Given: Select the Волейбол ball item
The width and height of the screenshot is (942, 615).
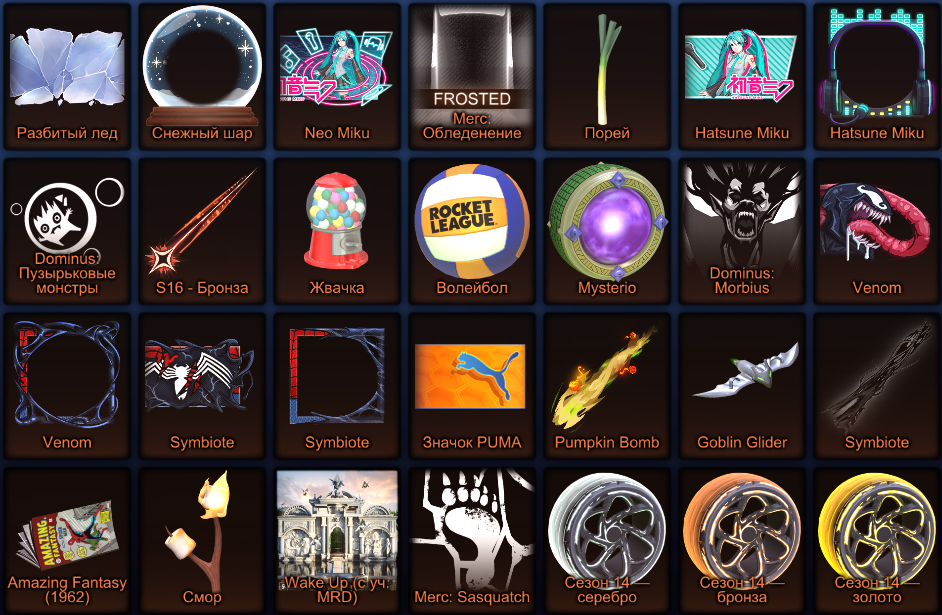Looking at the screenshot, I should coord(472,230).
